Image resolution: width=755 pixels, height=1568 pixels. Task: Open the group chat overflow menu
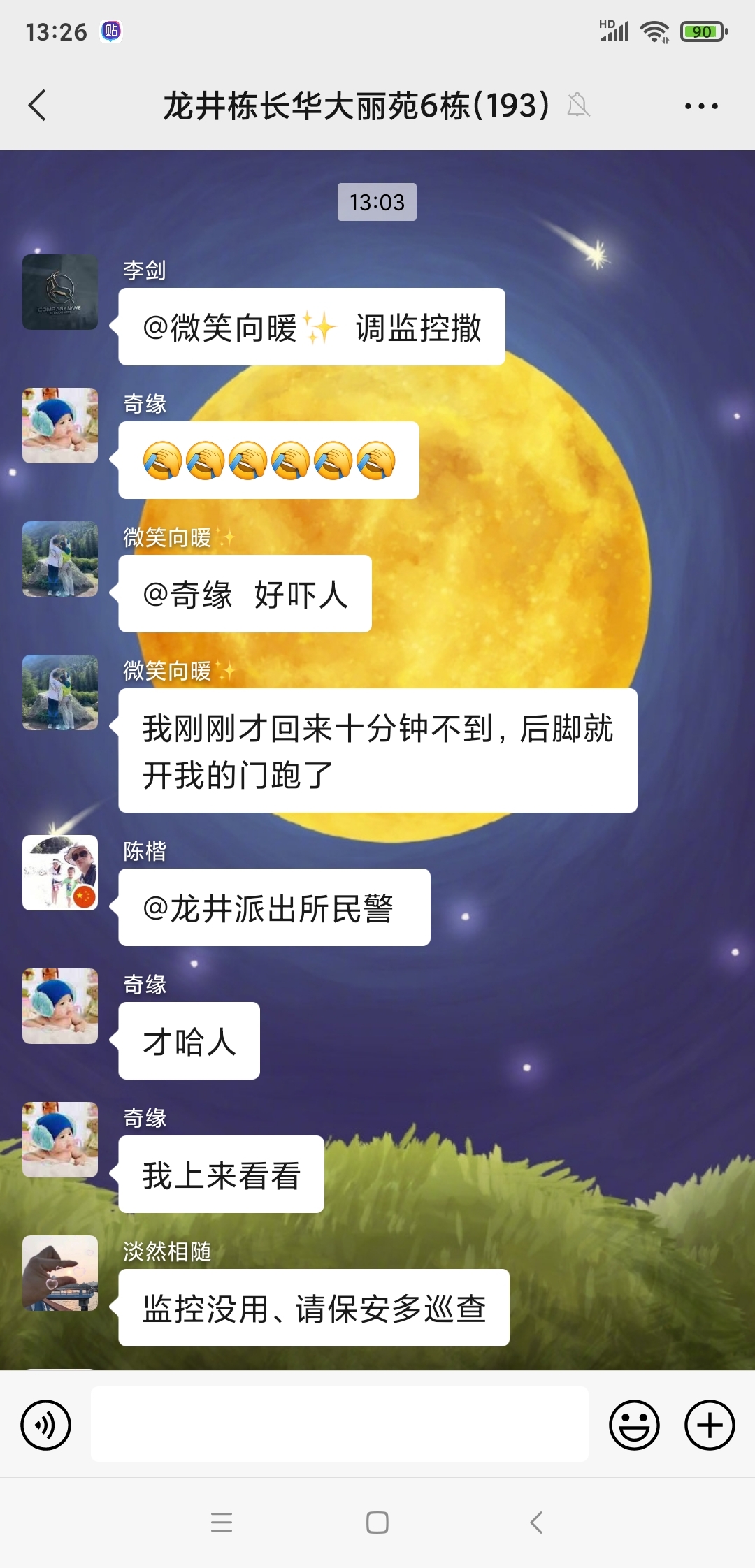point(700,106)
